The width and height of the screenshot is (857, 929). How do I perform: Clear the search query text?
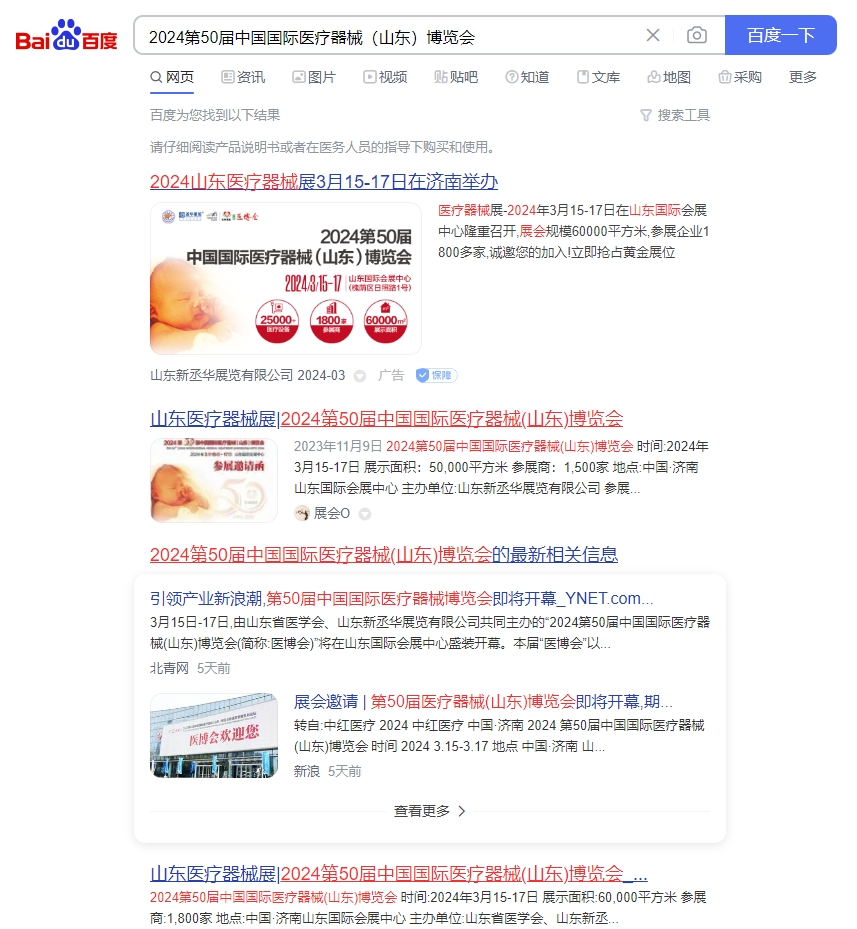click(x=653, y=36)
